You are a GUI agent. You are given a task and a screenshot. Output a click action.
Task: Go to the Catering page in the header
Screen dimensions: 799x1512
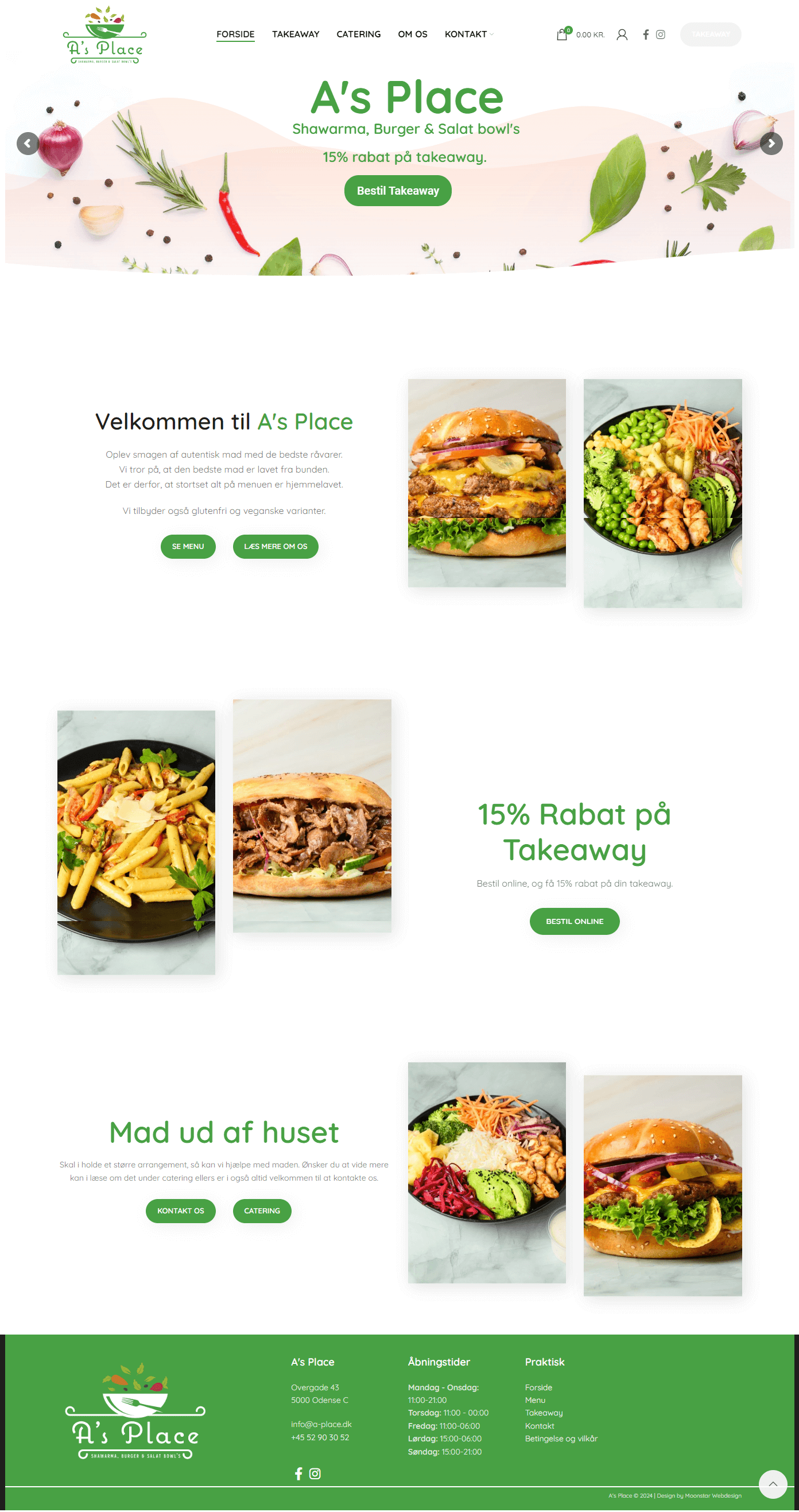(358, 34)
